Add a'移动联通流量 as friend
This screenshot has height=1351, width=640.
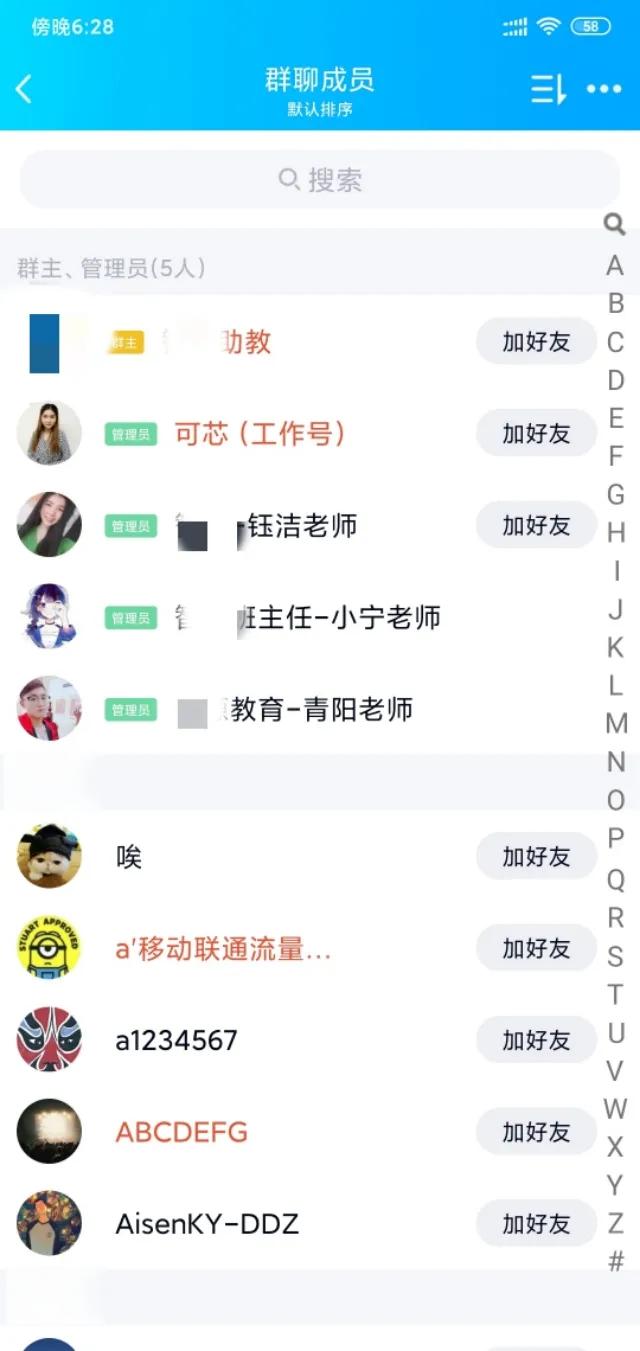tap(536, 948)
